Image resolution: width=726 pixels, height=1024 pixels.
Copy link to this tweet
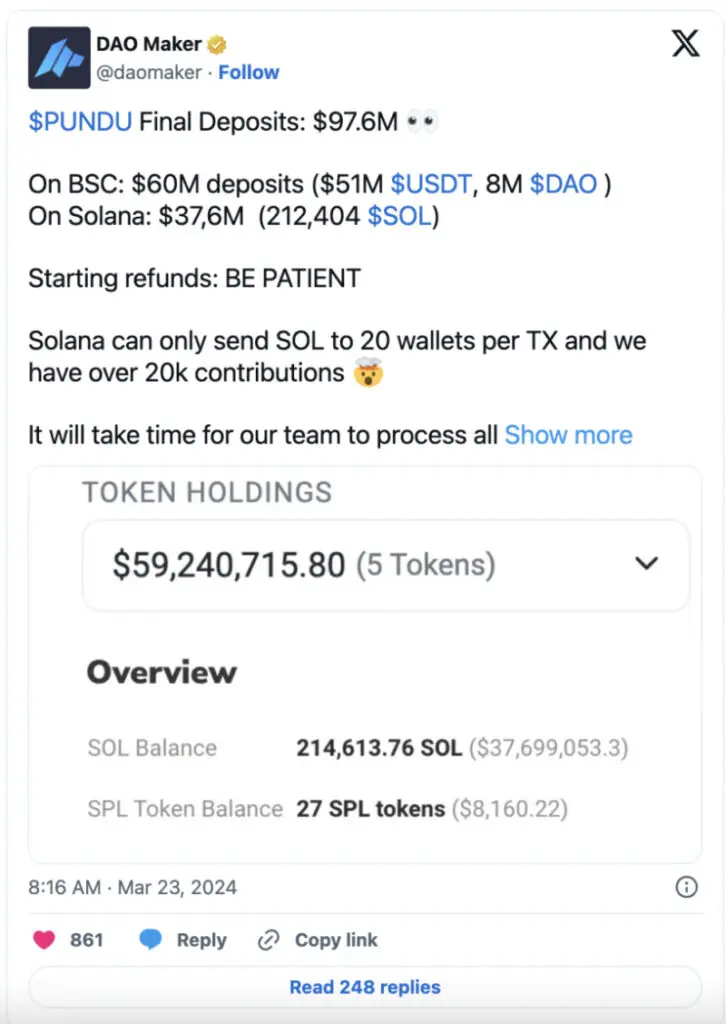(318, 940)
